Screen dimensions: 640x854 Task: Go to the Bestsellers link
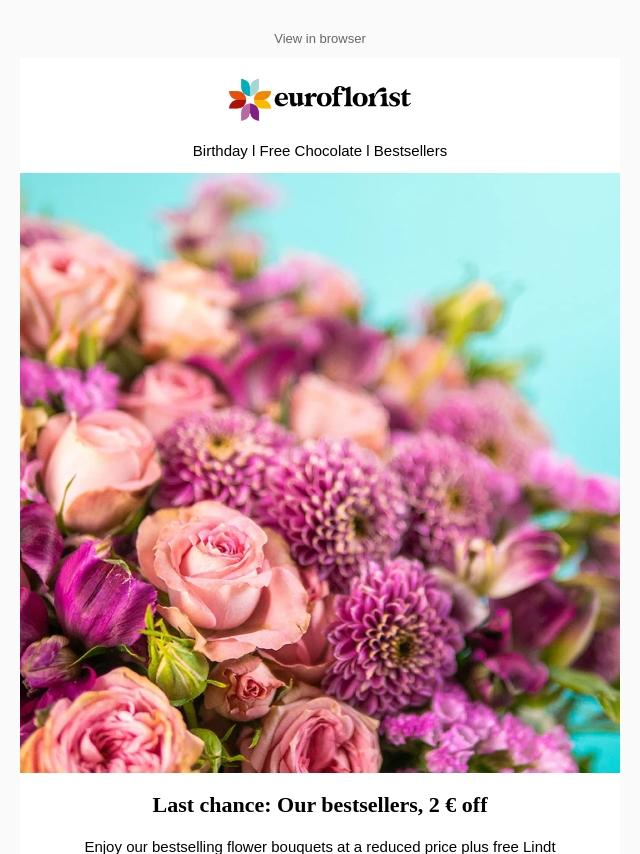coord(410,151)
